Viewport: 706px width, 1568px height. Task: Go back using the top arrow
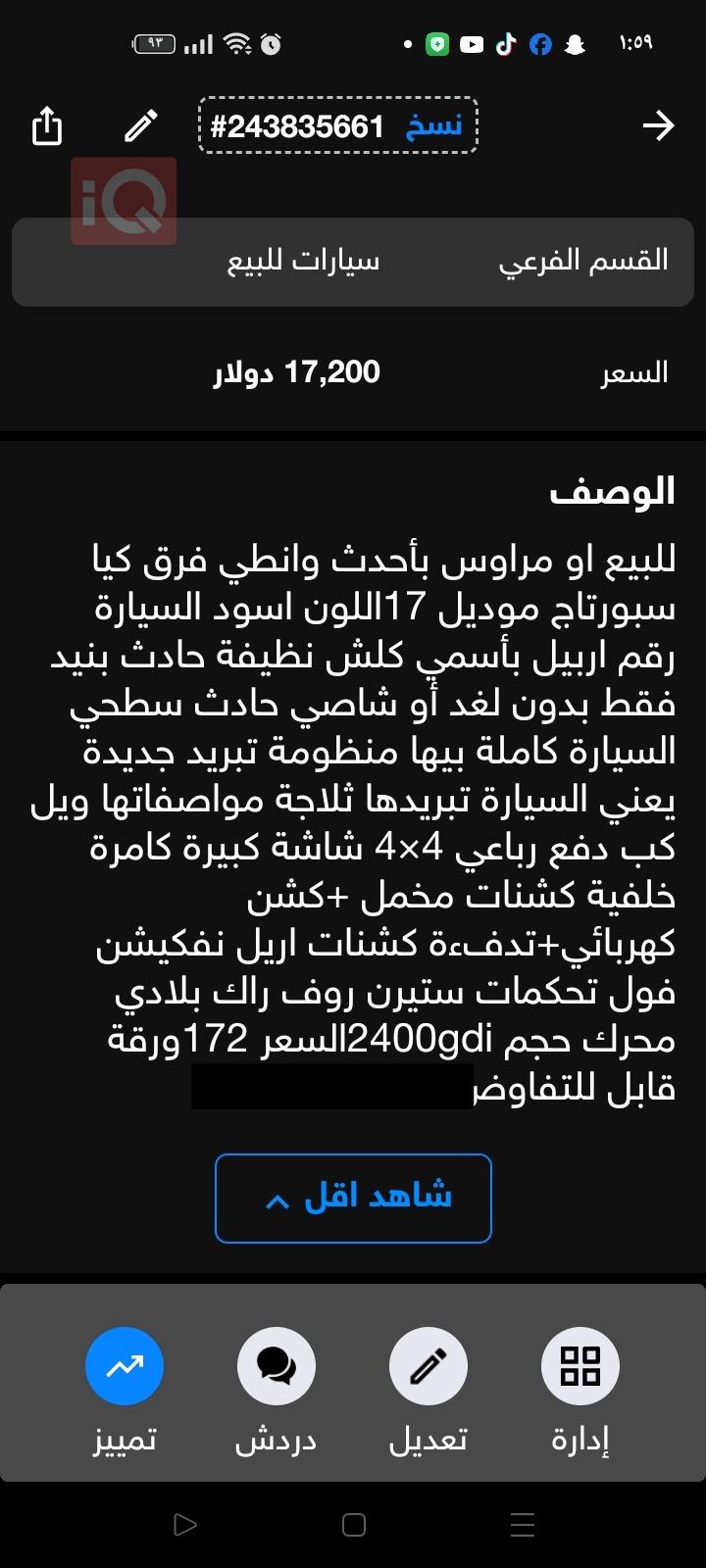658,126
